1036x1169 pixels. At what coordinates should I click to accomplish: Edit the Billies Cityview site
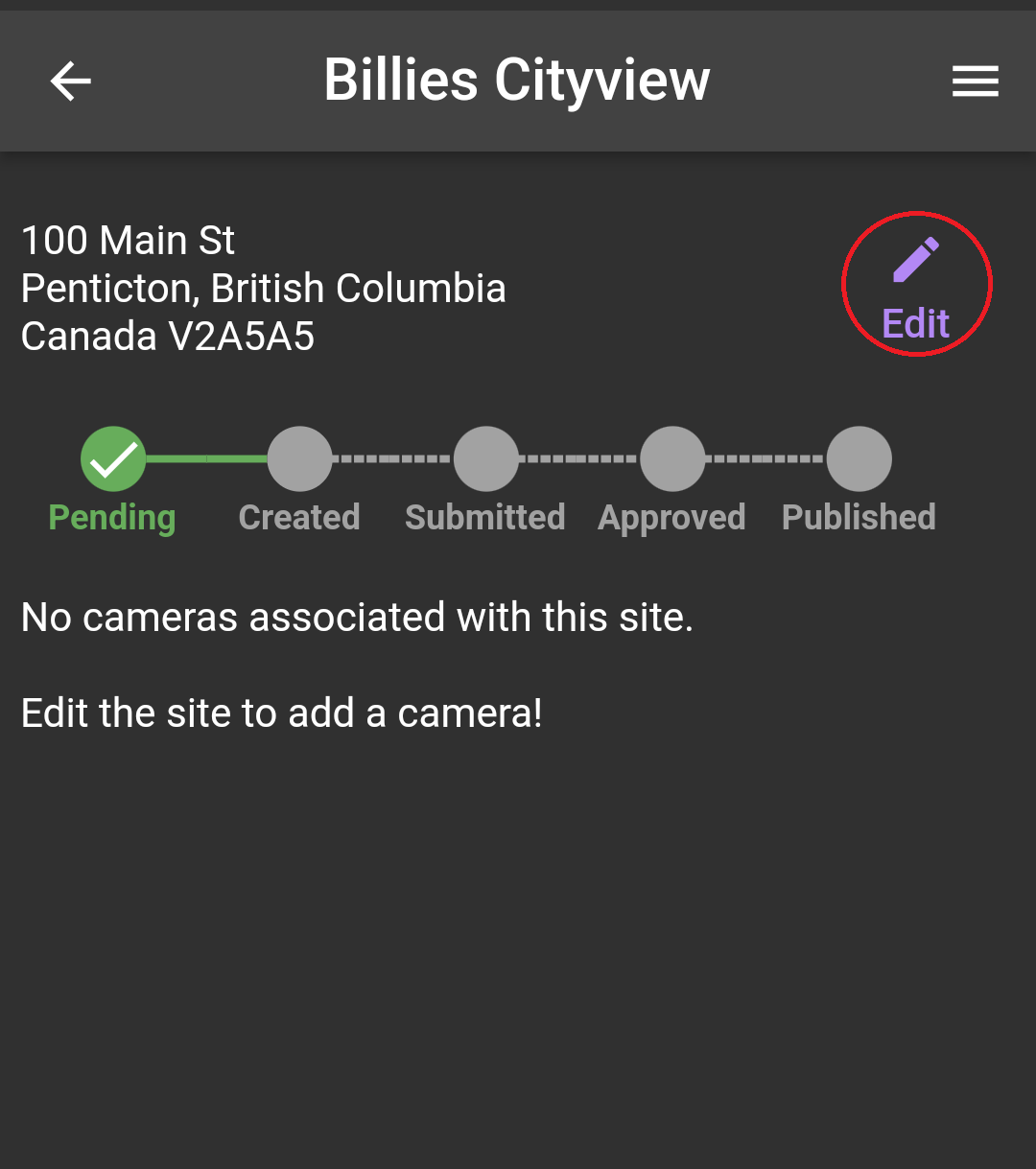916,285
